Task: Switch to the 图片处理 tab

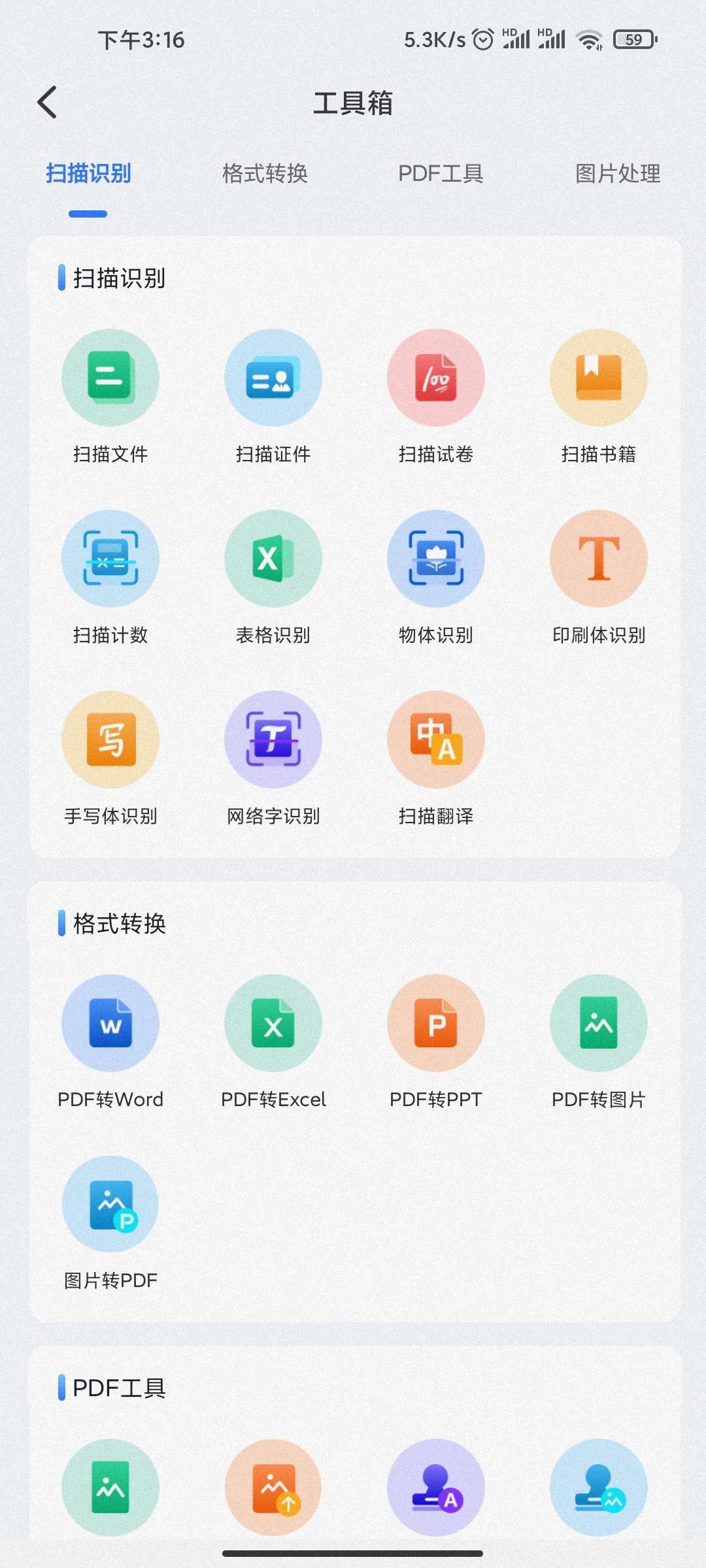Action: pyautogui.click(x=617, y=174)
